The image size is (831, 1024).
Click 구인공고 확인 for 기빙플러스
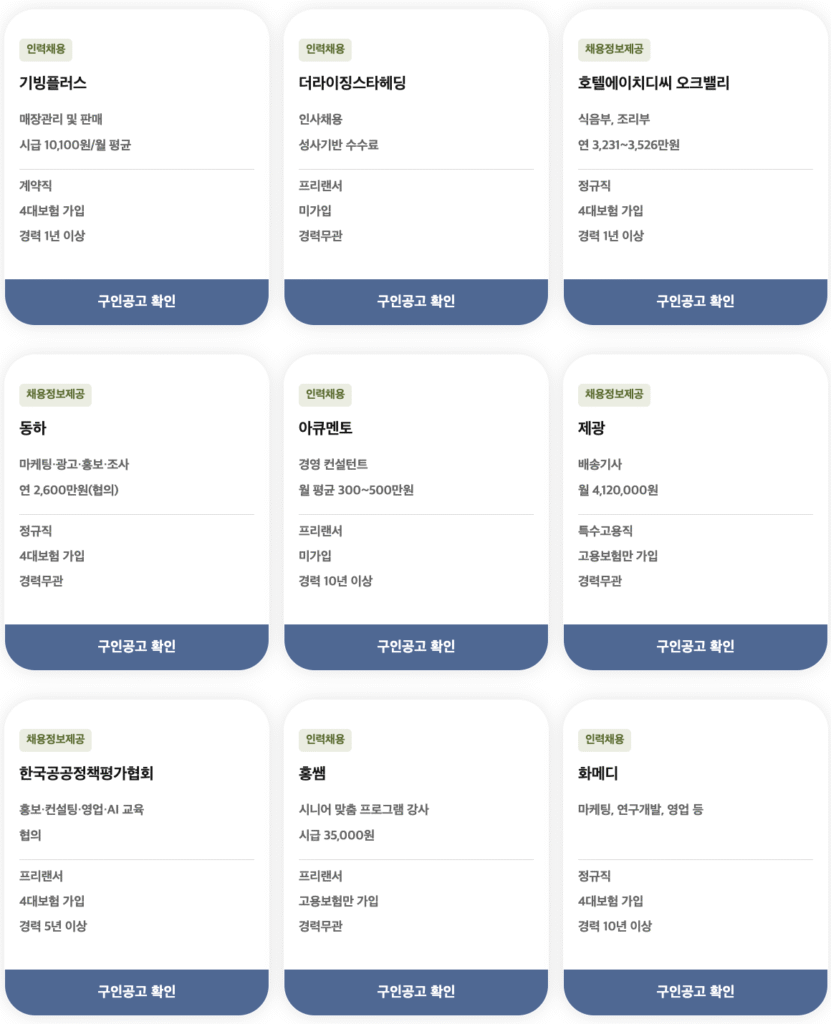pyautogui.click(x=136, y=300)
